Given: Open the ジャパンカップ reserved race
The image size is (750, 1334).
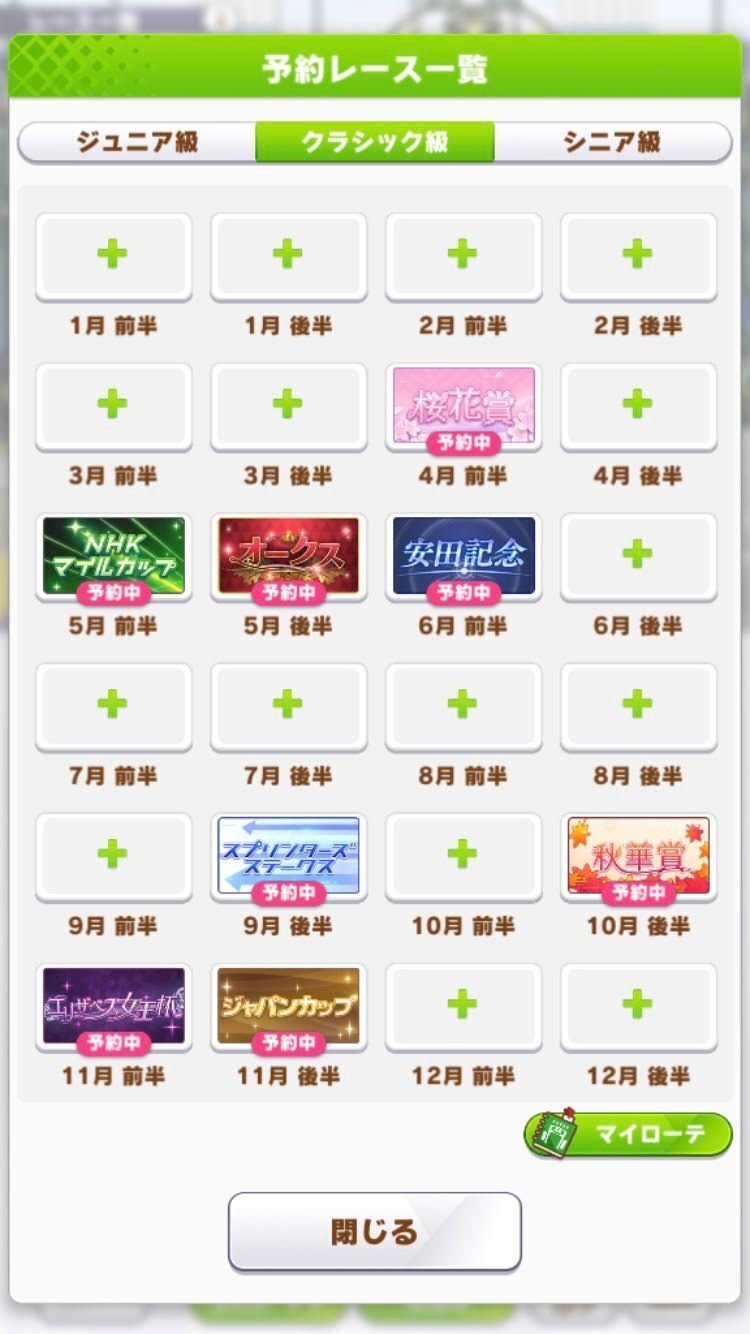Looking at the screenshot, I should (288, 1007).
